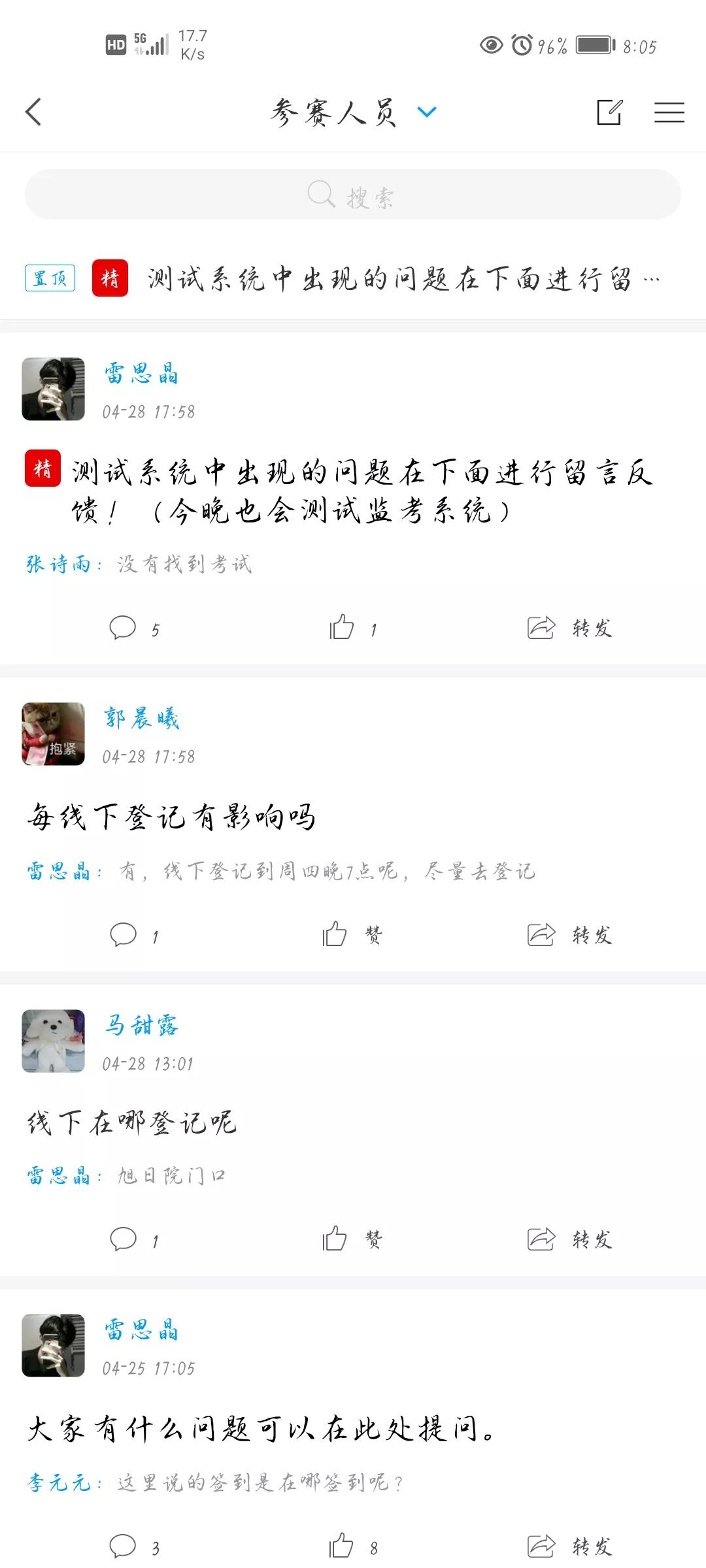Like the 大家有什么问题 post
This screenshot has height=1568, width=706.
(x=342, y=1546)
